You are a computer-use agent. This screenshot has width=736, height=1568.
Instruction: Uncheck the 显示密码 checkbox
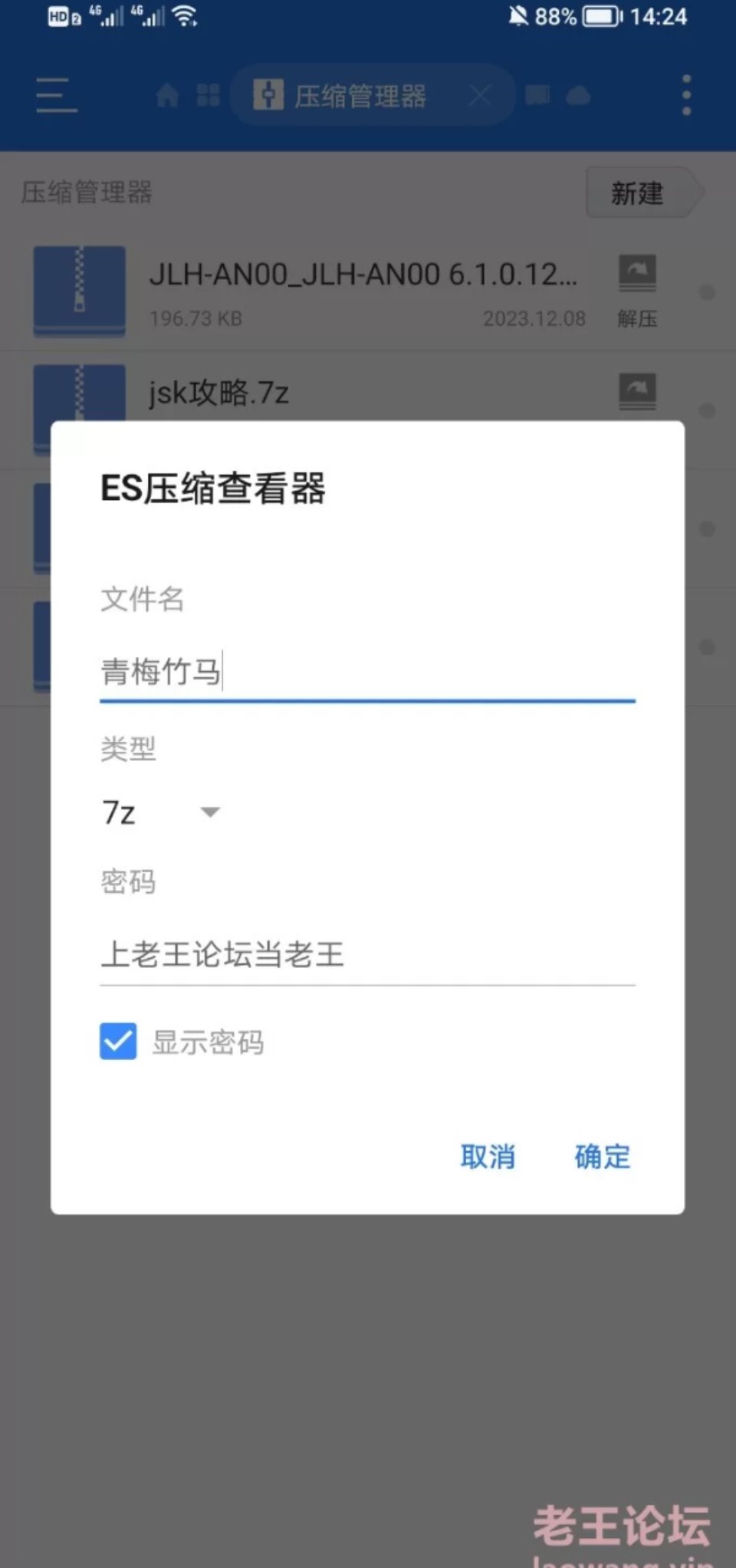[x=118, y=1042]
